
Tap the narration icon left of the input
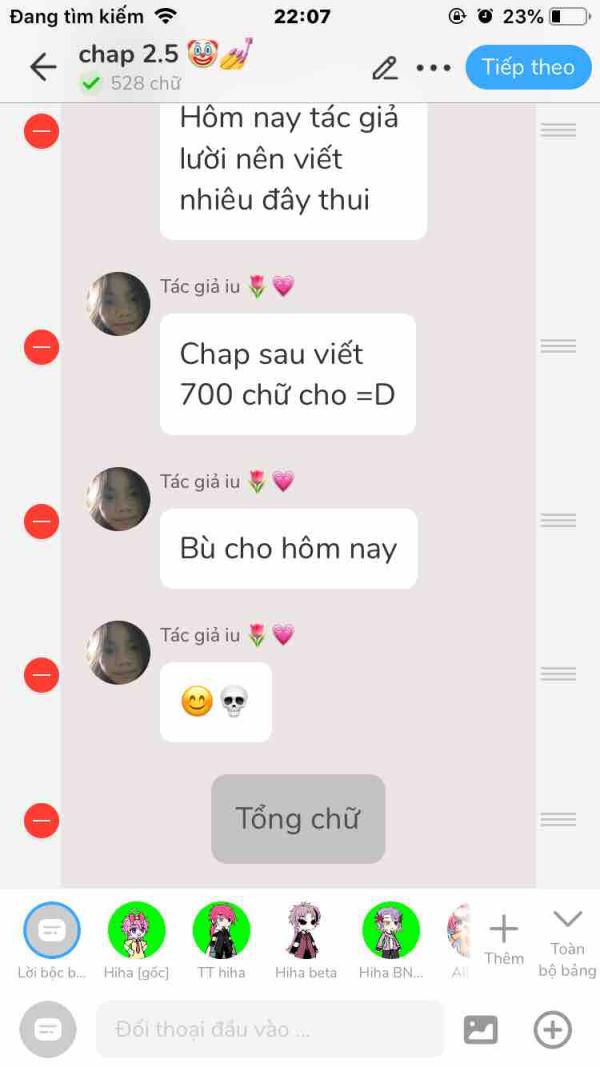pyautogui.click(x=48, y=1029)
